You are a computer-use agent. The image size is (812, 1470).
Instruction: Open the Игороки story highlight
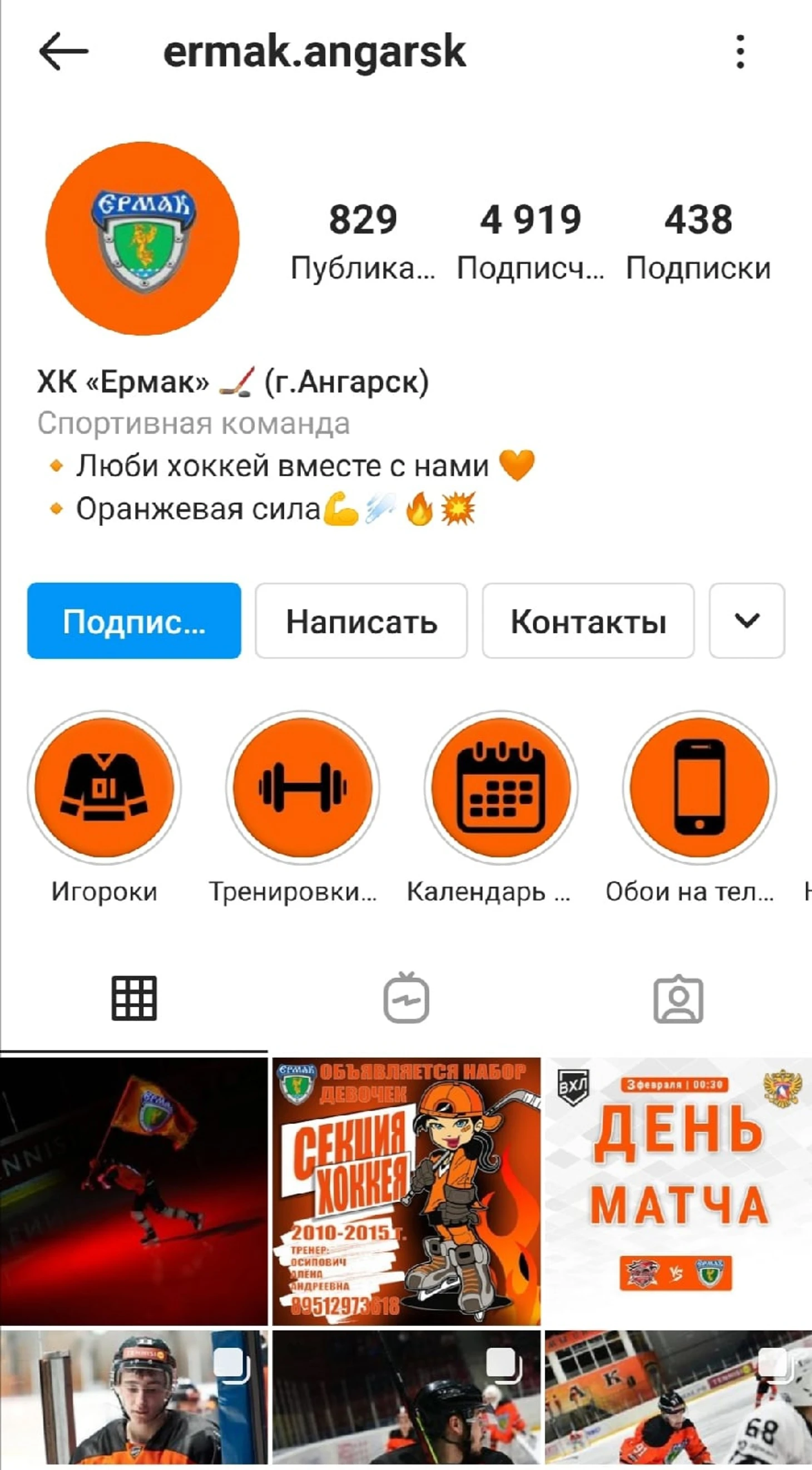pyautogui.click(x=105, y=788)
